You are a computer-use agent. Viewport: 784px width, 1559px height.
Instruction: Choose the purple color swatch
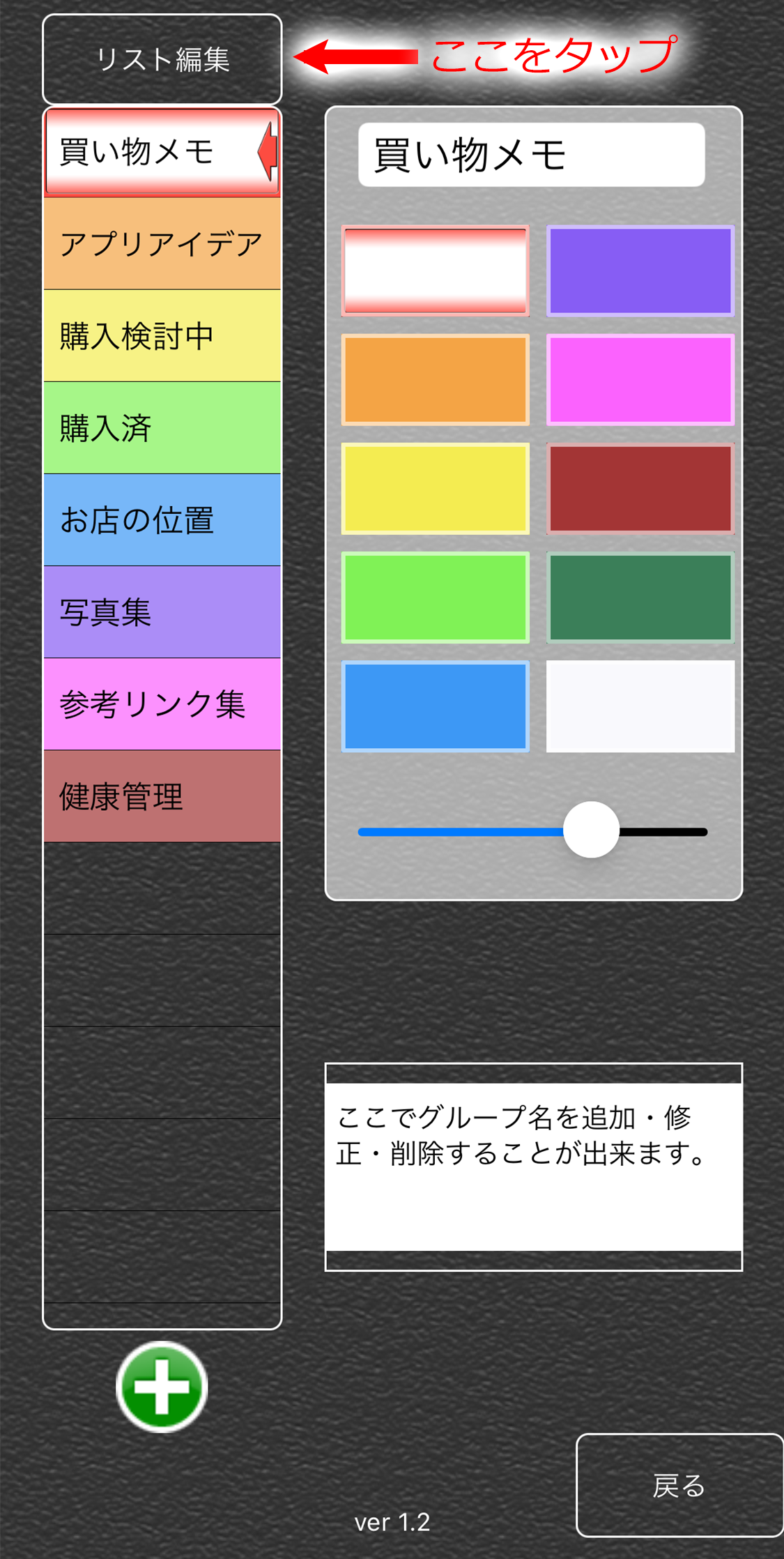click(x=640, y=271)
